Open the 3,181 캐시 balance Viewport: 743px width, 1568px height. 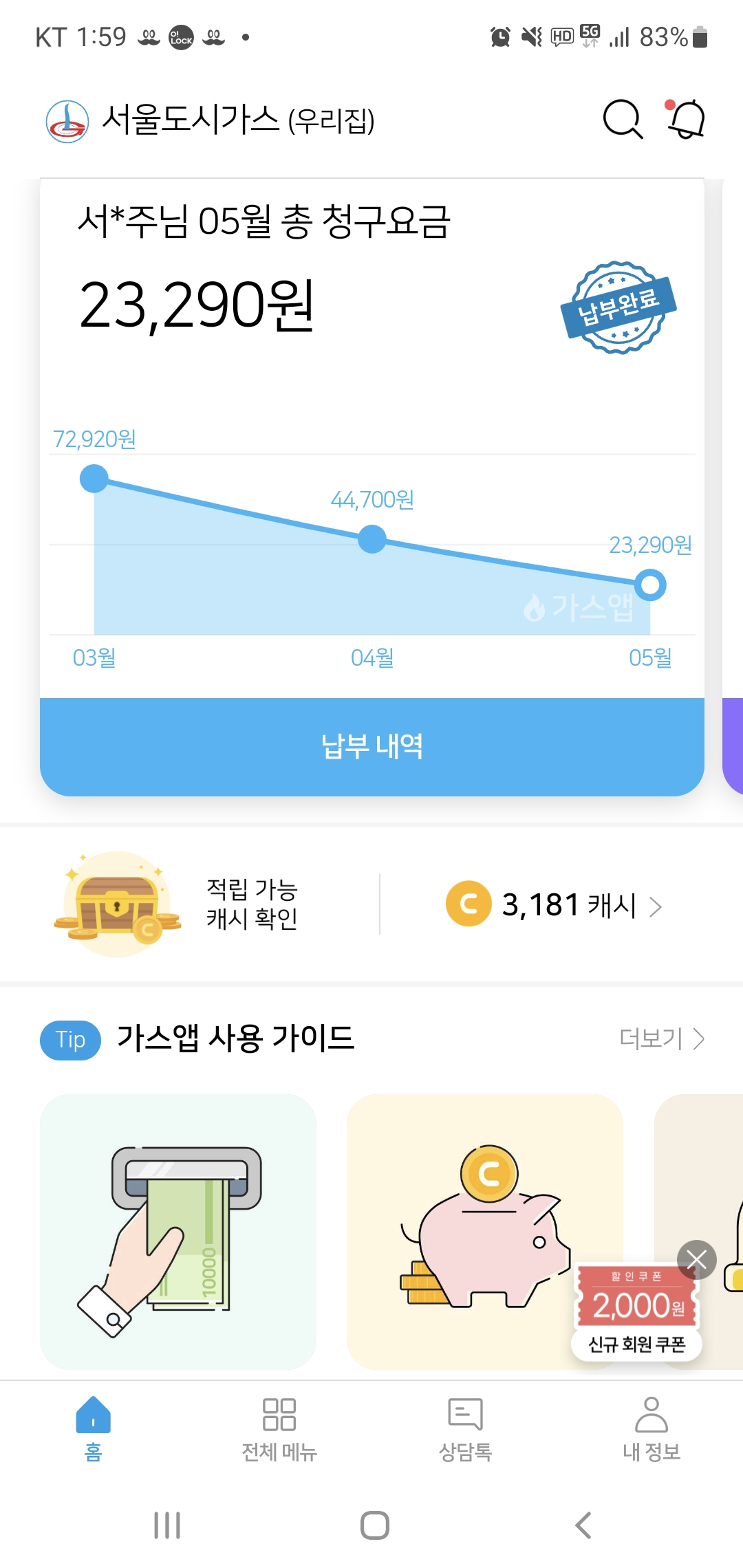point(554,905)
